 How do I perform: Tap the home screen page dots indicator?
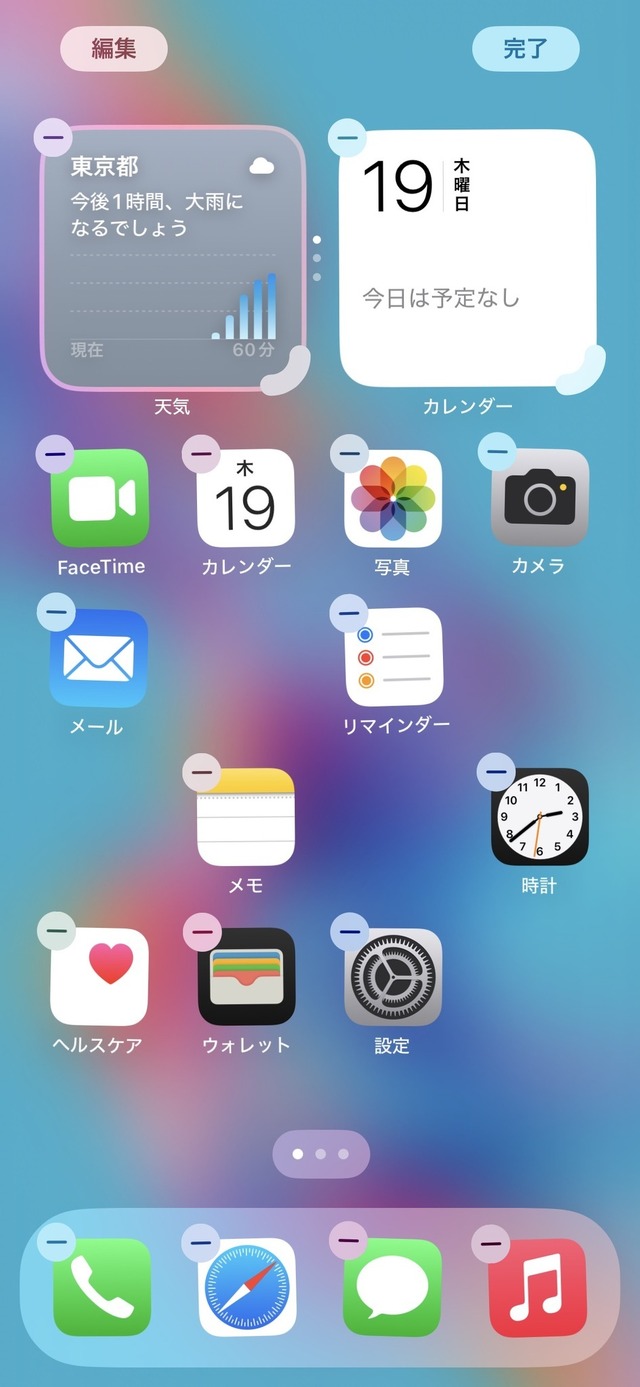point(321,1154)
